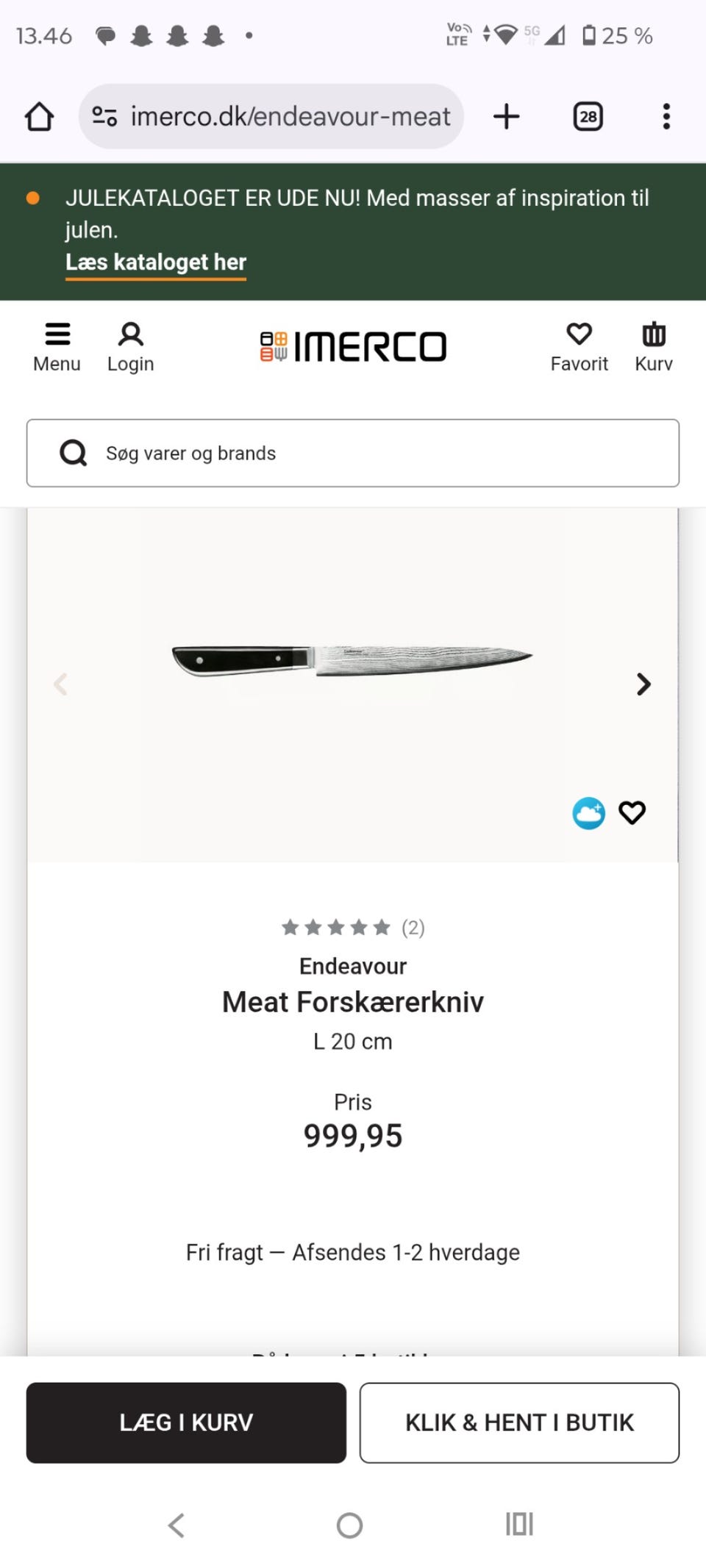This screenshot has width=706, height=1568.
Task: Add the knife to favorites with the heart
Action: 632,812
